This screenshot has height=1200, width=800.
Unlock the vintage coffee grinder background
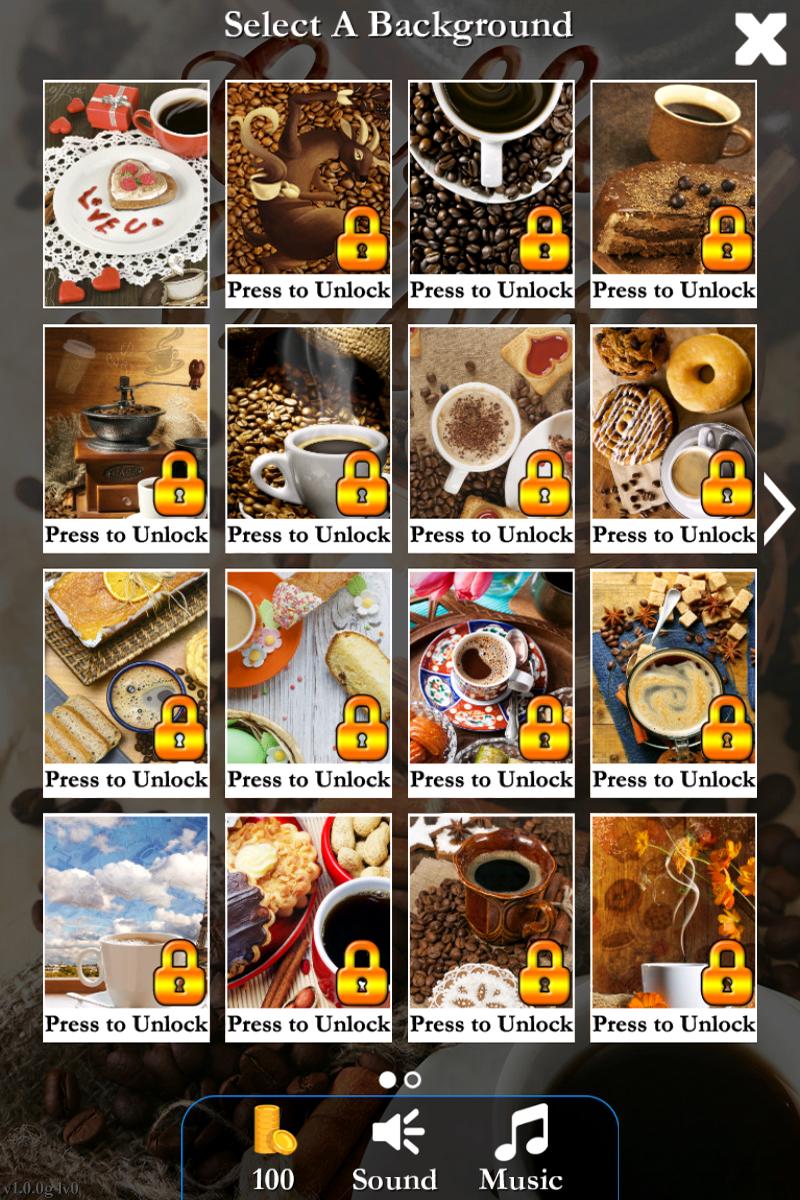126,437
